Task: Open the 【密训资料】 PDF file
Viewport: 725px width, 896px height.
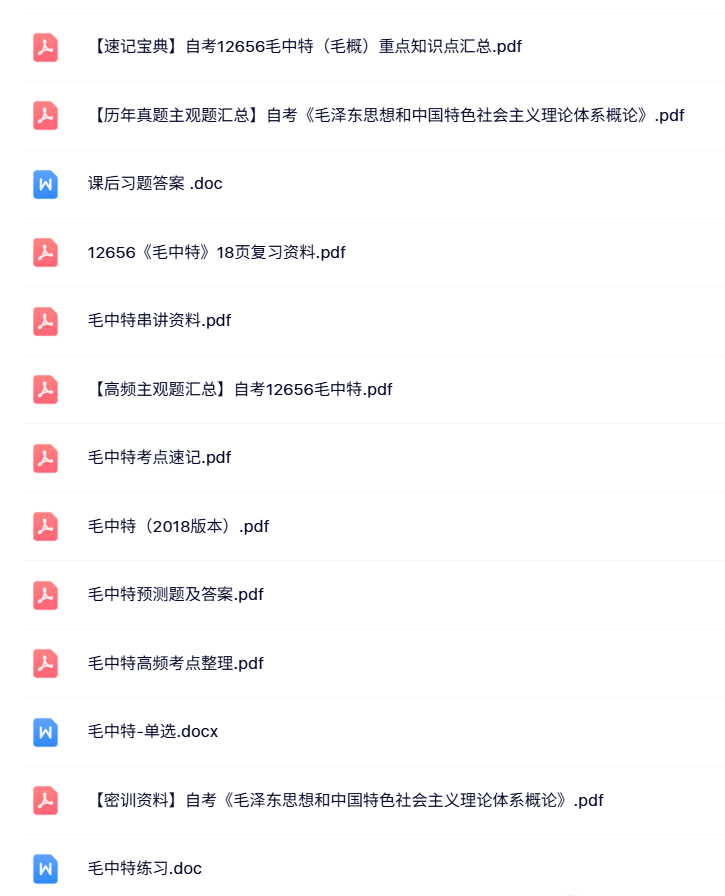Action: 345,800
